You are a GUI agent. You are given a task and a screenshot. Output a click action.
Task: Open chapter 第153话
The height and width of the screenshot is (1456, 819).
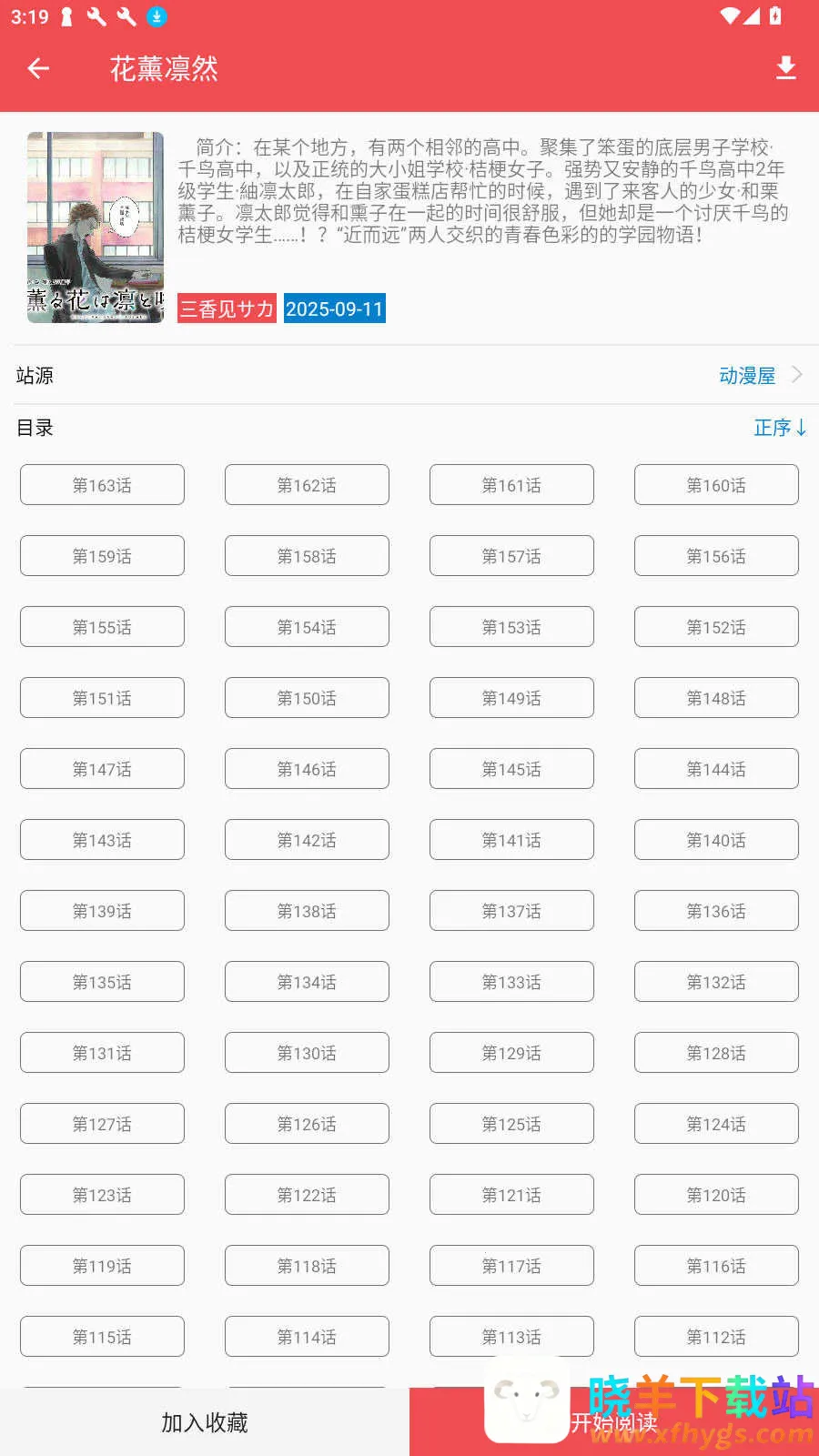coord(511,627)
